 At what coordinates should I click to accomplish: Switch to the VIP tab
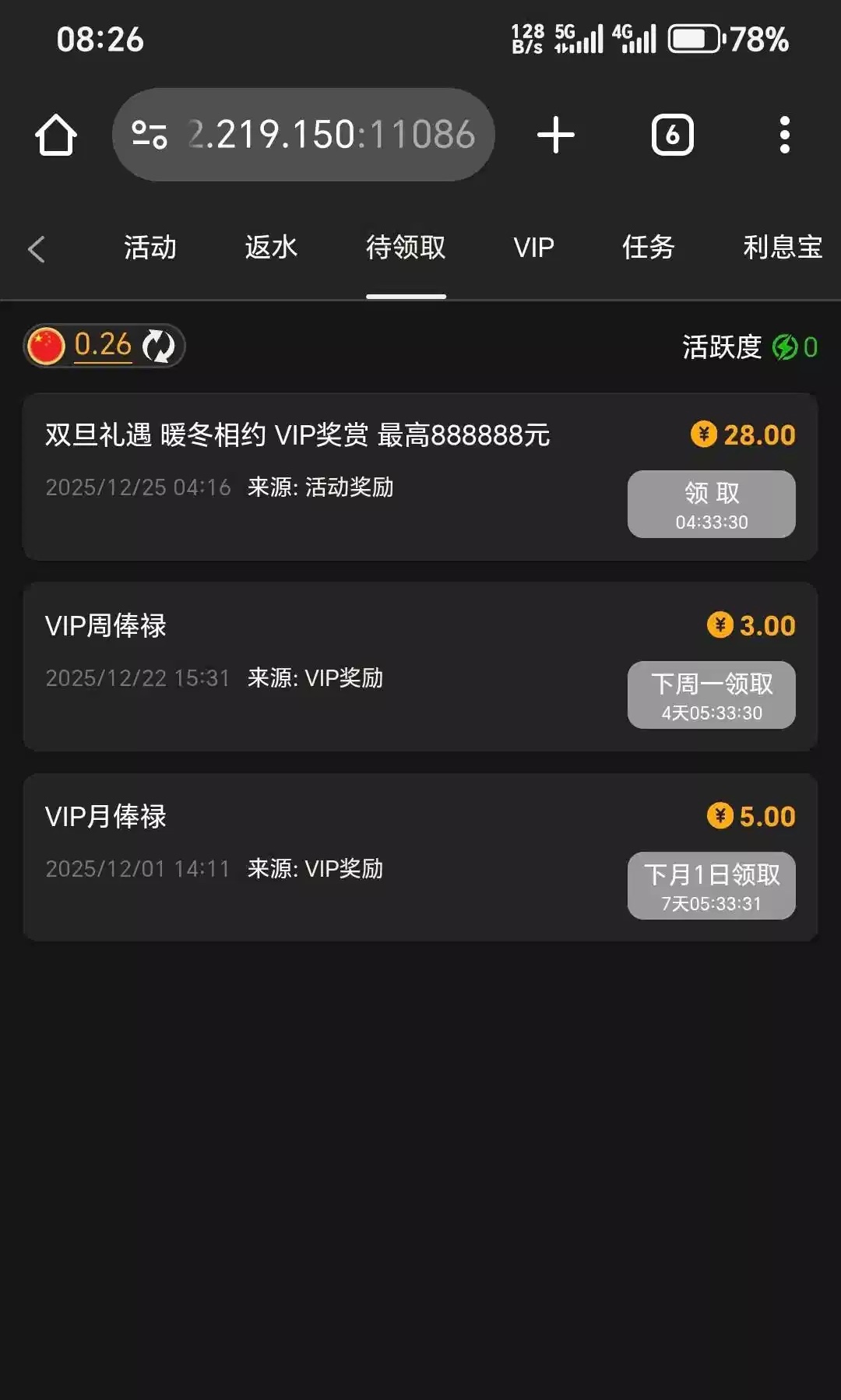point(533,248)
